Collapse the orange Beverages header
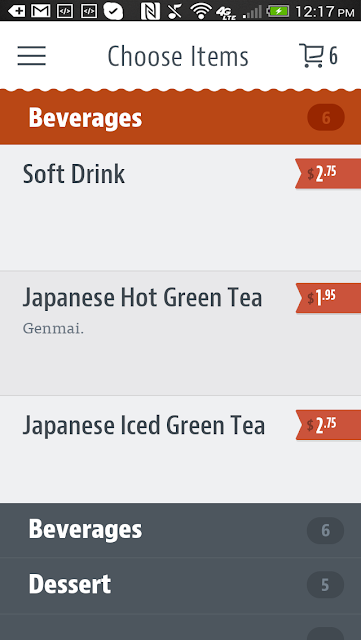The image size is (361, 640). point(180,118)
